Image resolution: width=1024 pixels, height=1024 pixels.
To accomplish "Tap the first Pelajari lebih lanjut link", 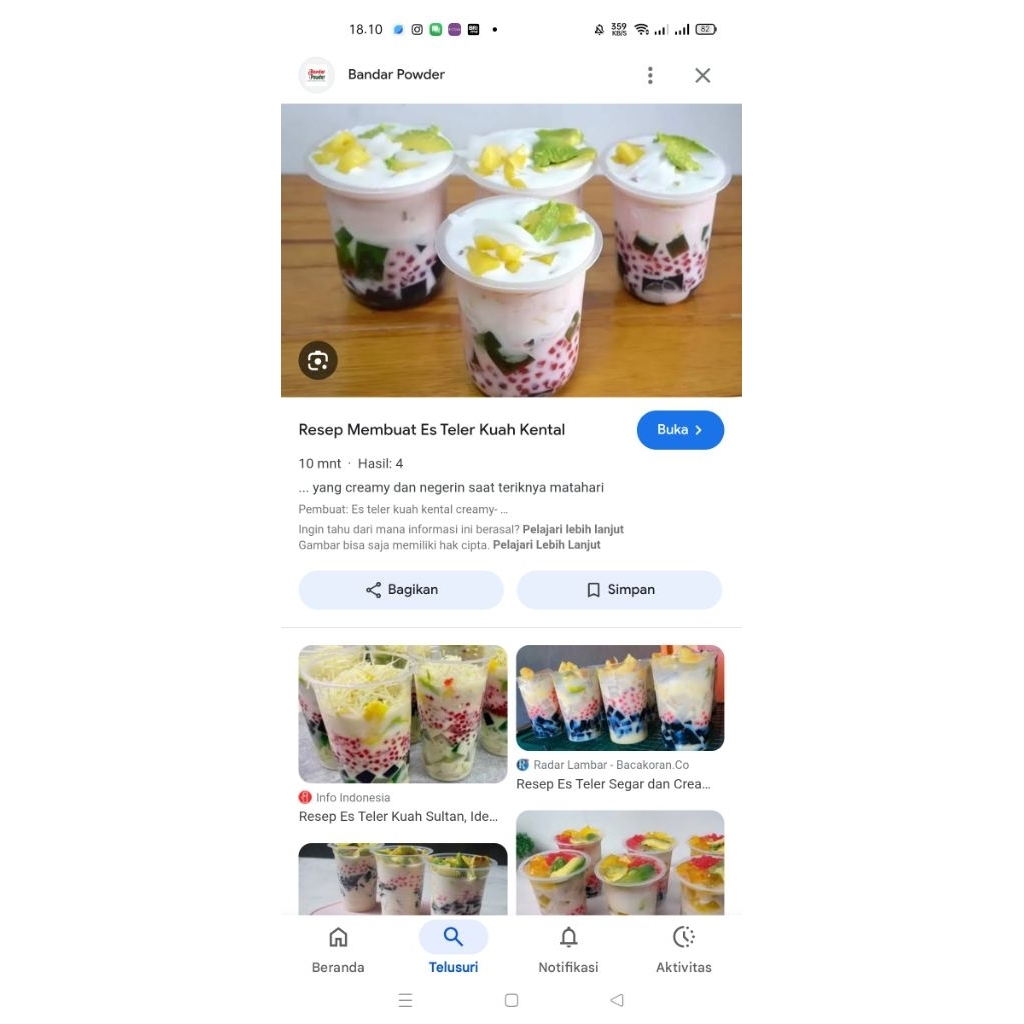I will (x=573, y=529).
